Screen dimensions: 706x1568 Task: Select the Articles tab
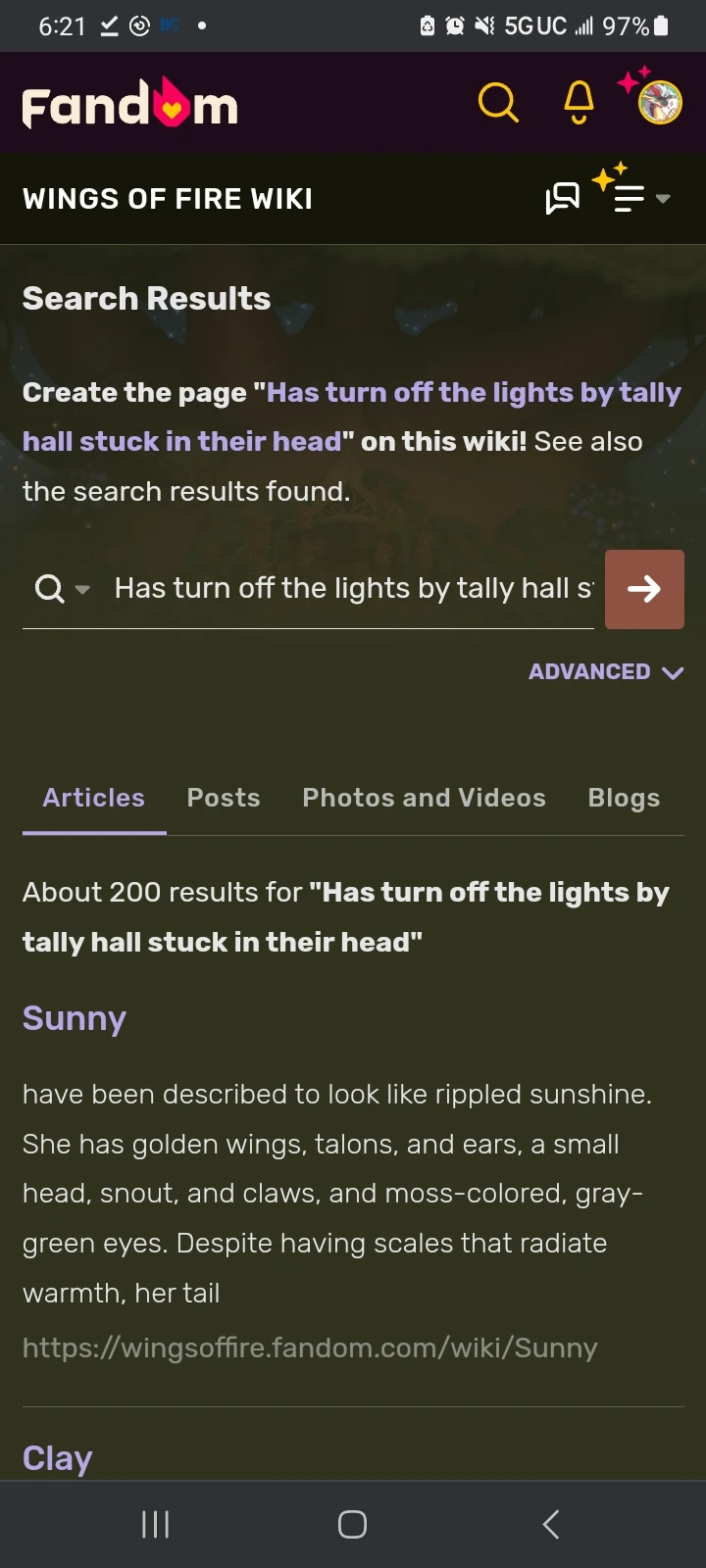94,798
